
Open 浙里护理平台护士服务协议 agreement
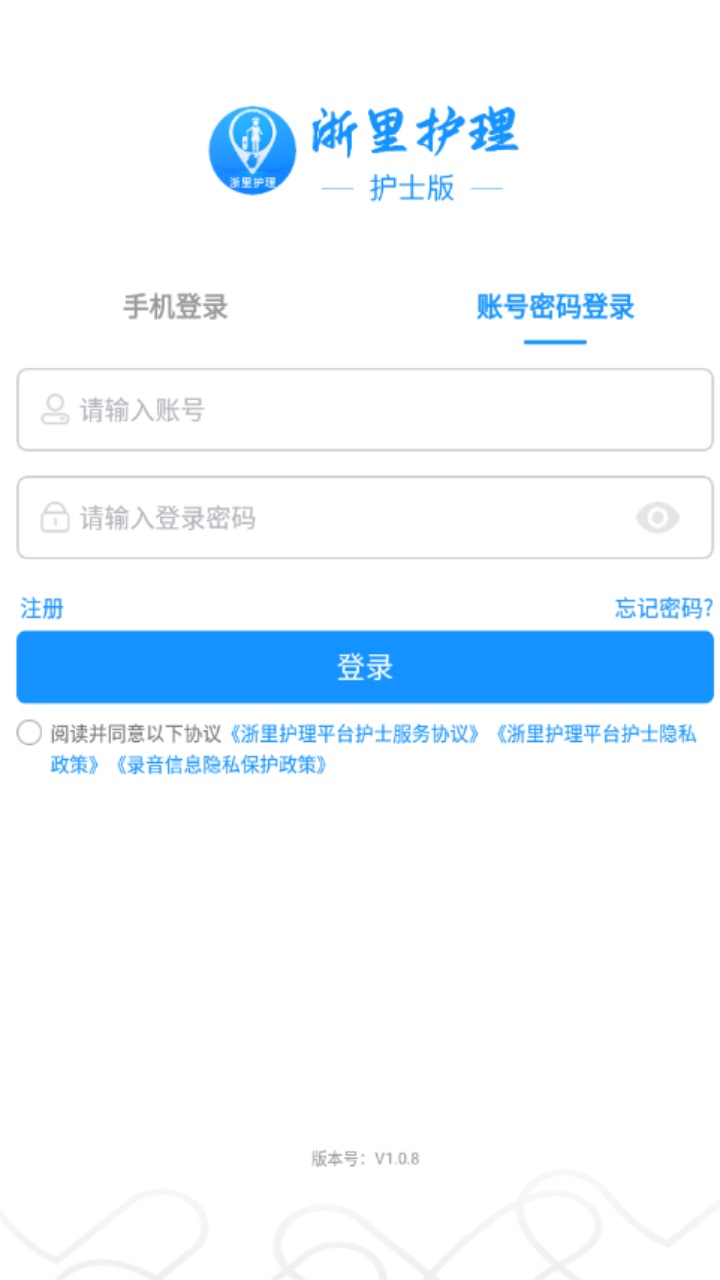[x=360, y=734]
